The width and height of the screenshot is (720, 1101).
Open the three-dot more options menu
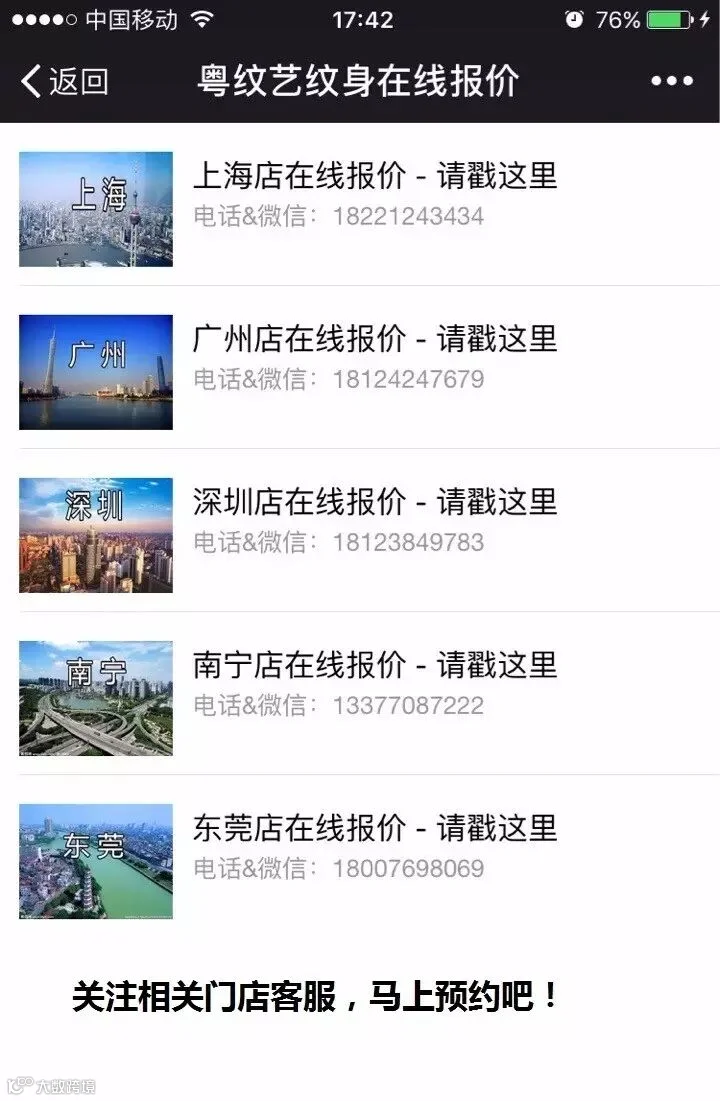coord(672,81)
